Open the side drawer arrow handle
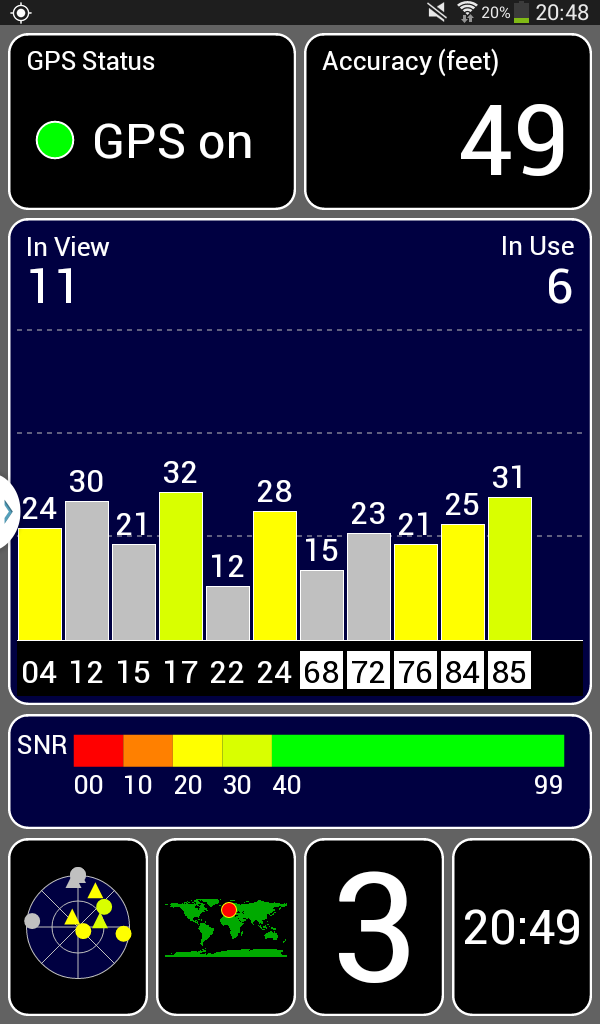600x1024 pixels. tap(8, 513)
